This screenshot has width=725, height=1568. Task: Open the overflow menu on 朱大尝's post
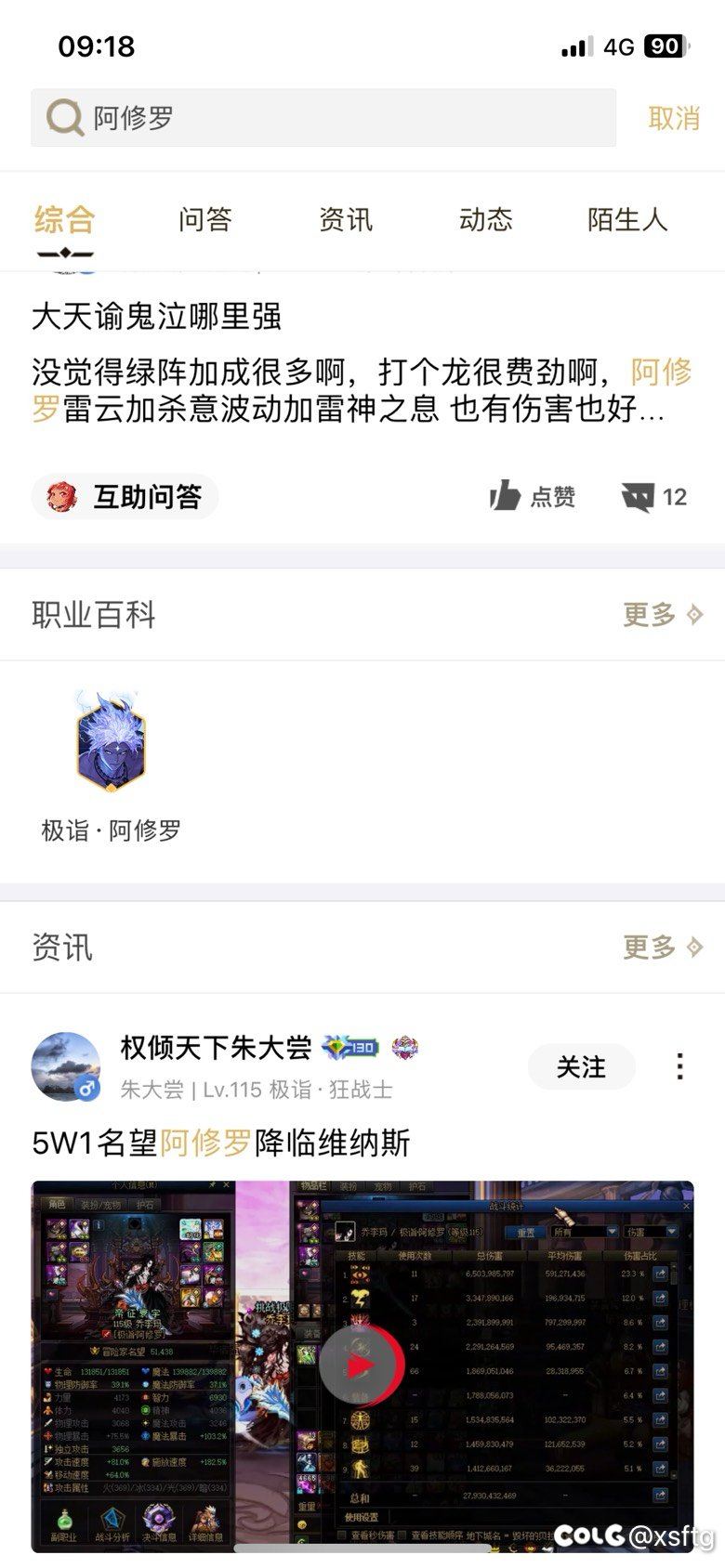(680, 1066)
